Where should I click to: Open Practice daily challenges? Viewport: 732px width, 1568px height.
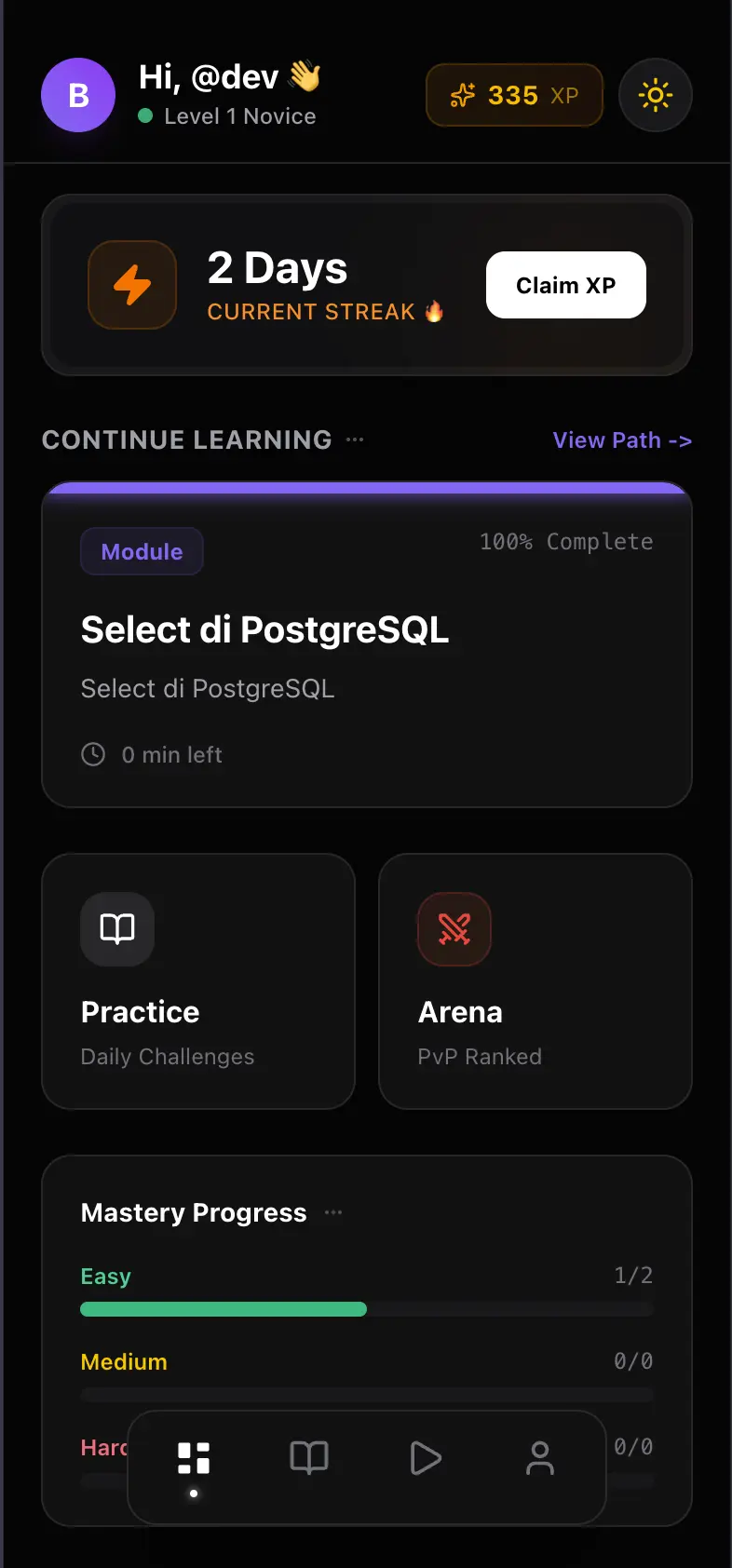(x=198, y=981)
